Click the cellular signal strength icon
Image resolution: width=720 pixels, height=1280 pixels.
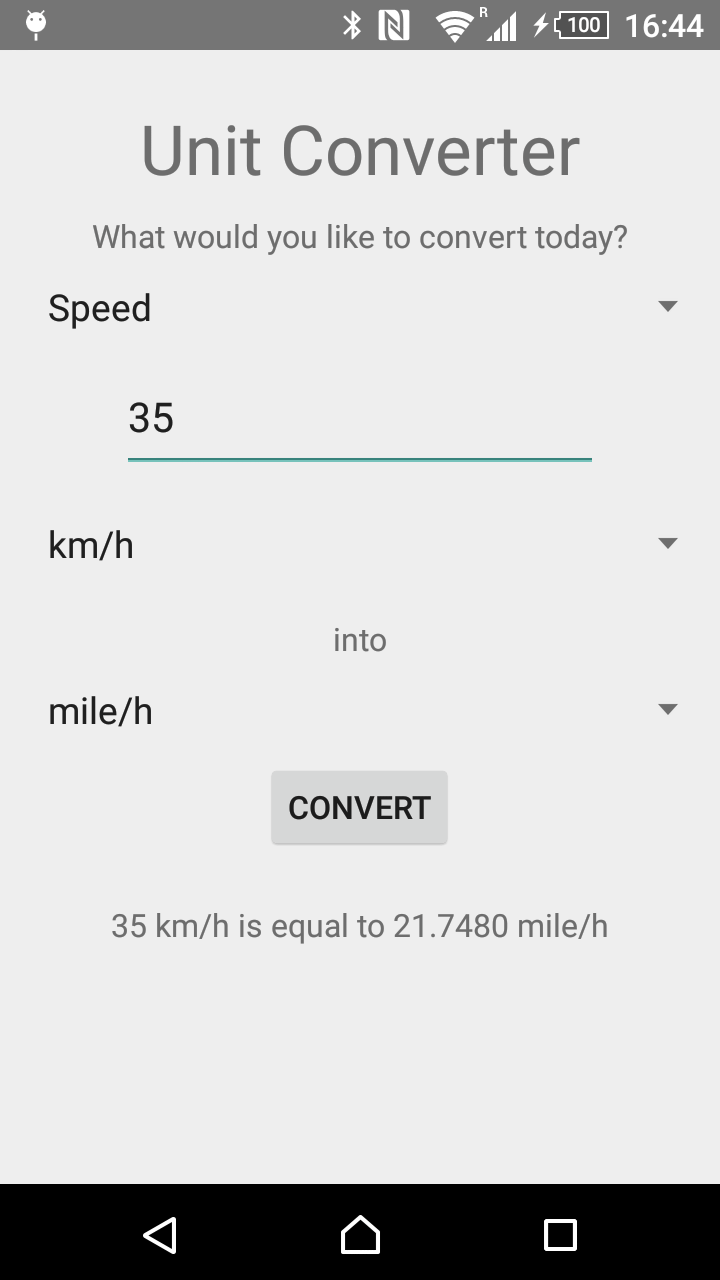[x=500, y=27]
